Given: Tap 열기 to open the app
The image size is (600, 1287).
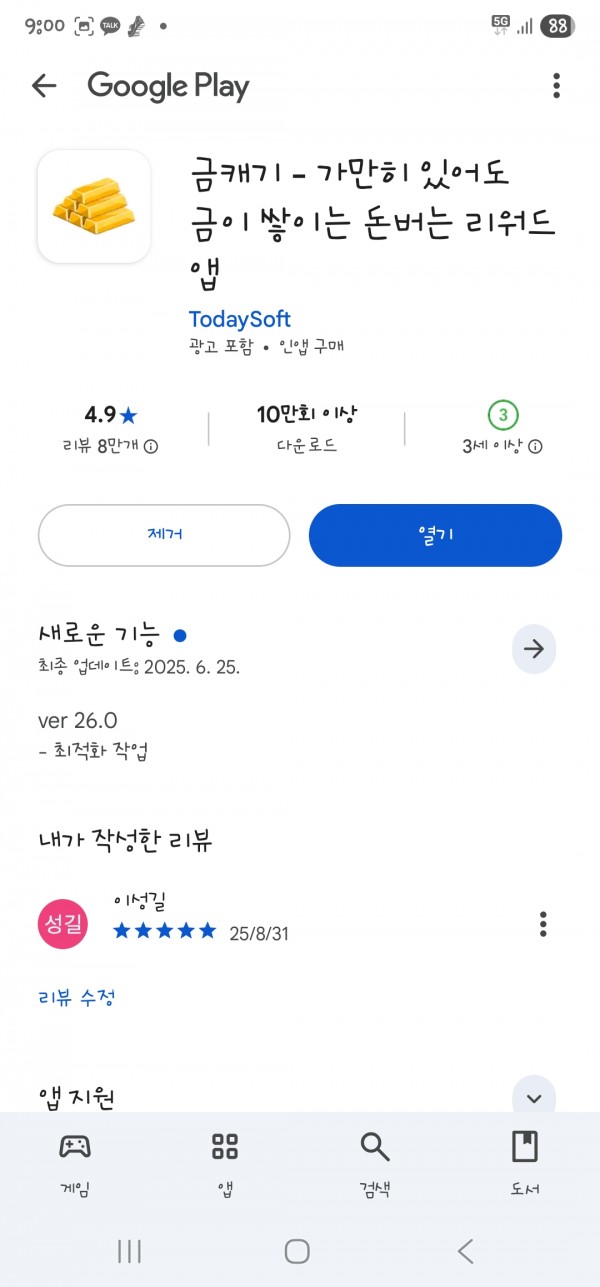Looking at the screenshot, I should (x=435, y=535).
